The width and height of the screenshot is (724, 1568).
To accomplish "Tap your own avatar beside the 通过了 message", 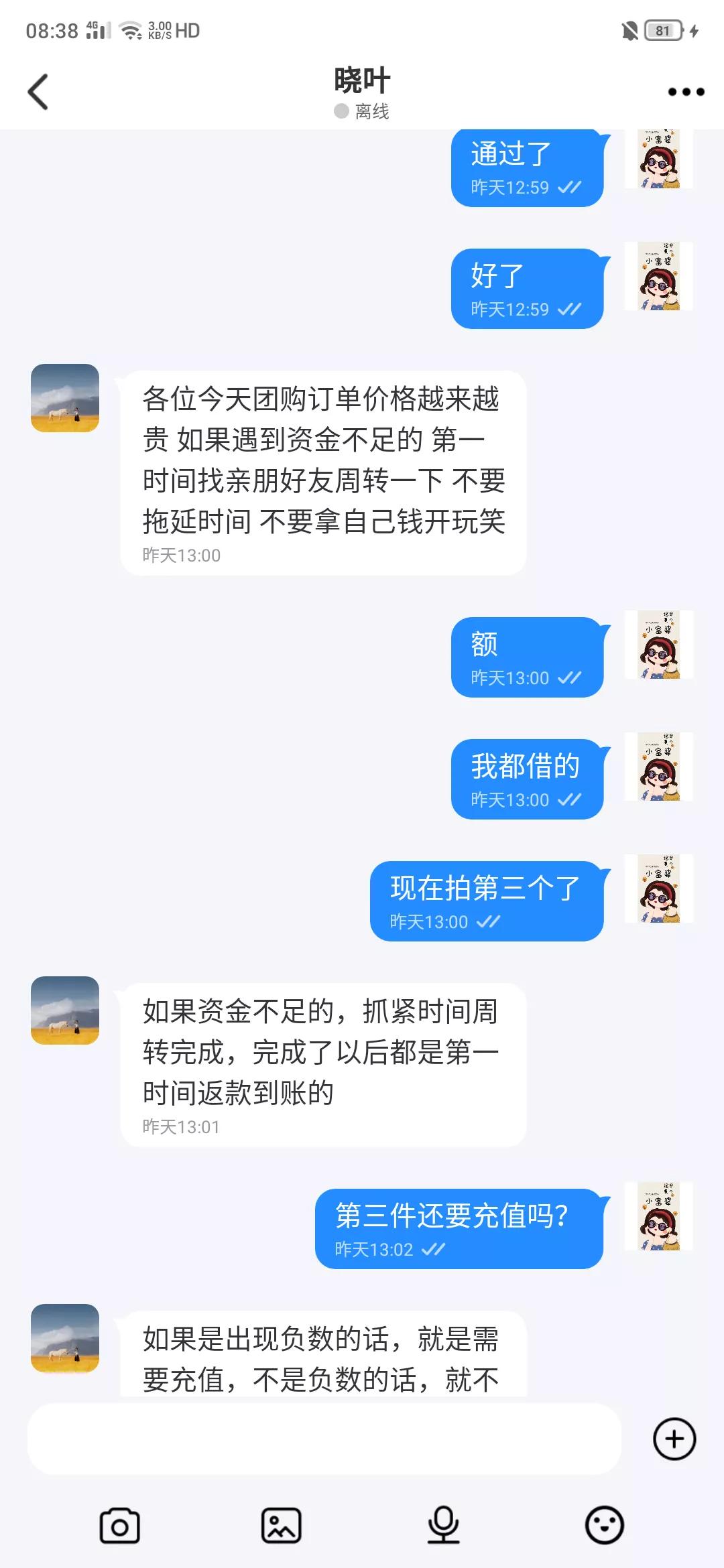I will click(658, 161).
